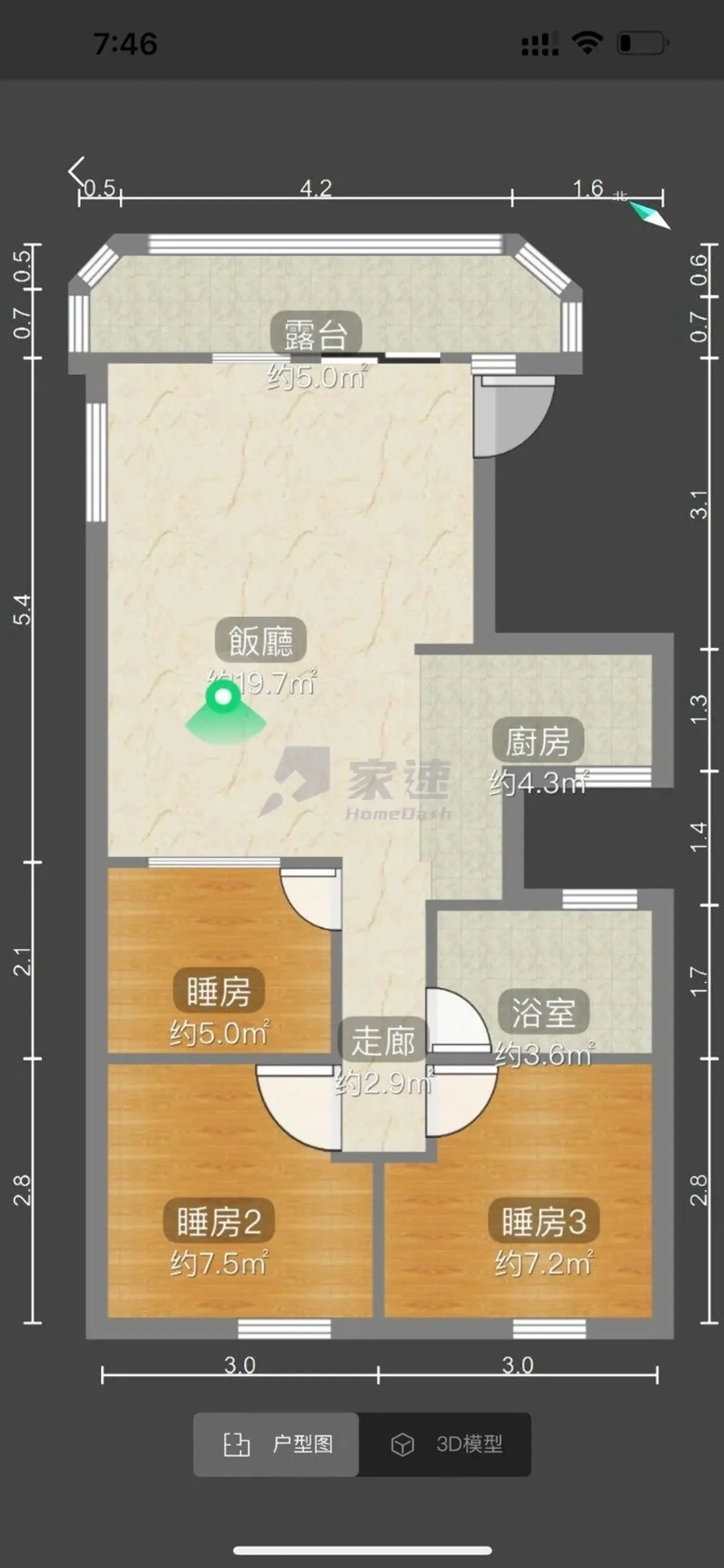The height and width of the screenshot is (1568, 724).
Task: Select the 户型图 floor plan tab
Action: [x=277, y=1444]
